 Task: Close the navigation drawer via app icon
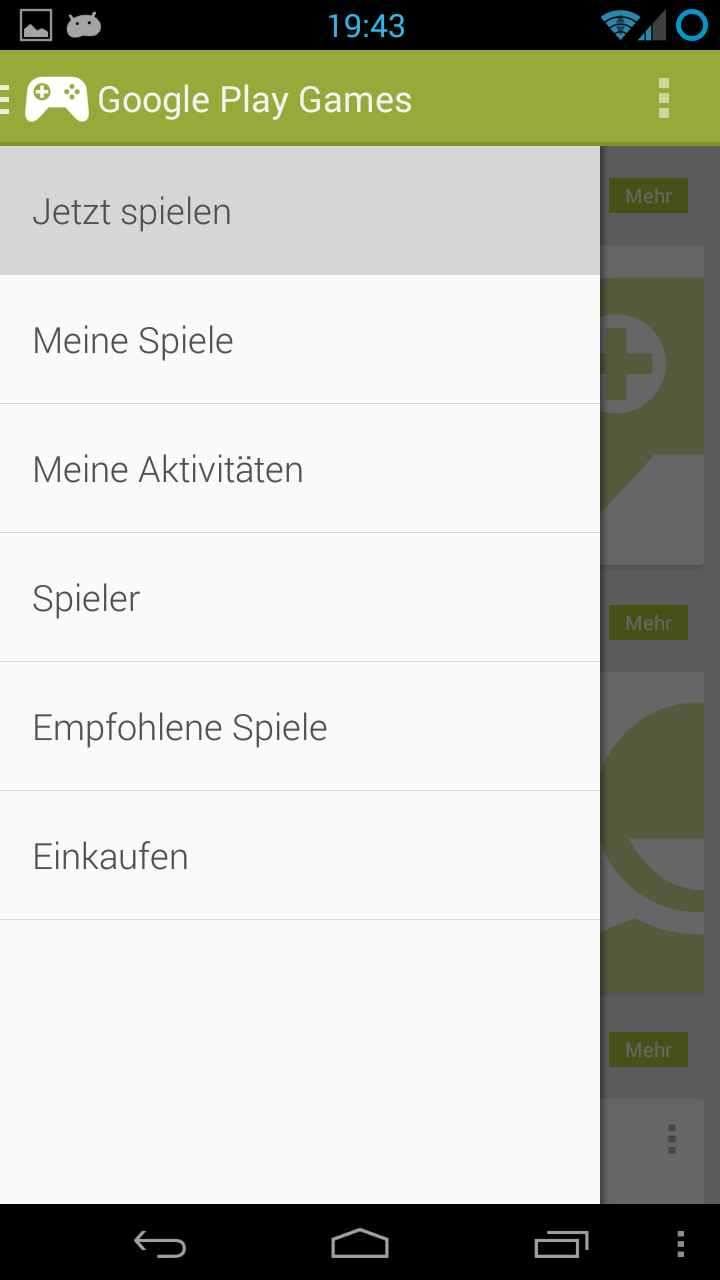55,99
